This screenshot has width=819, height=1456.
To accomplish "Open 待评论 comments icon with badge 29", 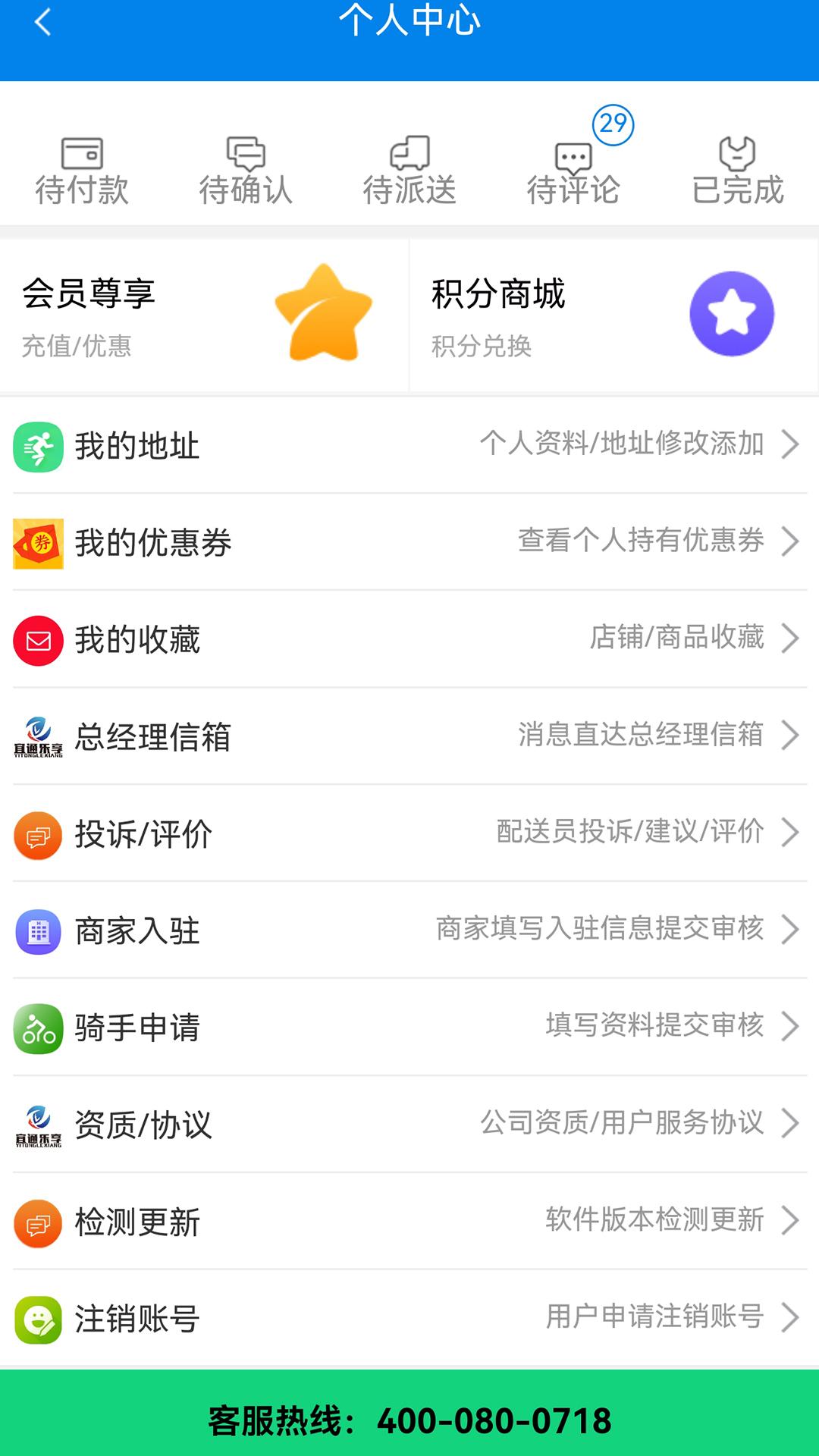I will (573, 159).
